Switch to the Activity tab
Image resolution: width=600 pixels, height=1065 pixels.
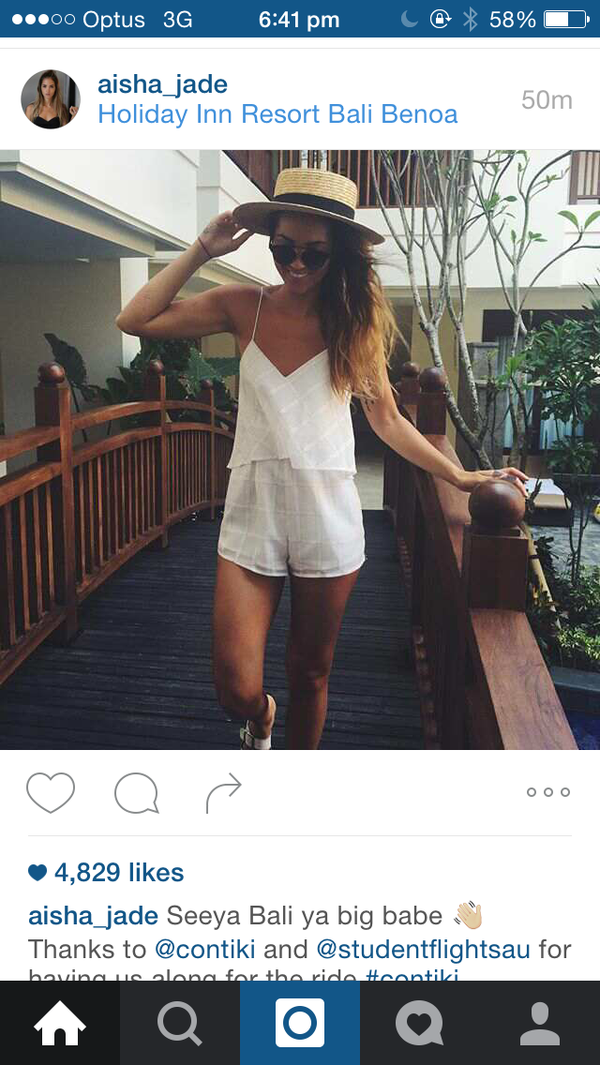420,1024
